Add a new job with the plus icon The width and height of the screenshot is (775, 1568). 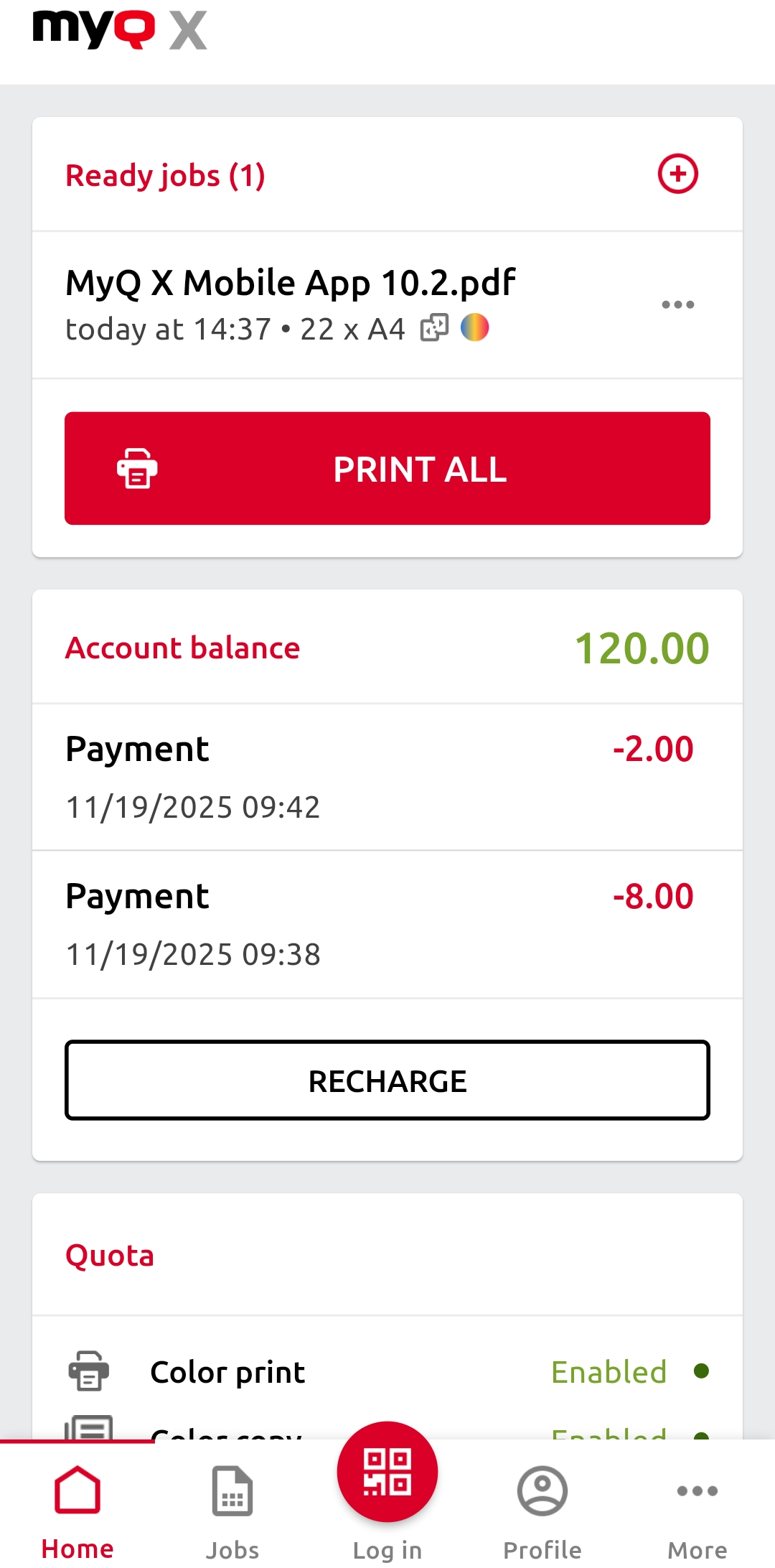[x=677, y=174]
